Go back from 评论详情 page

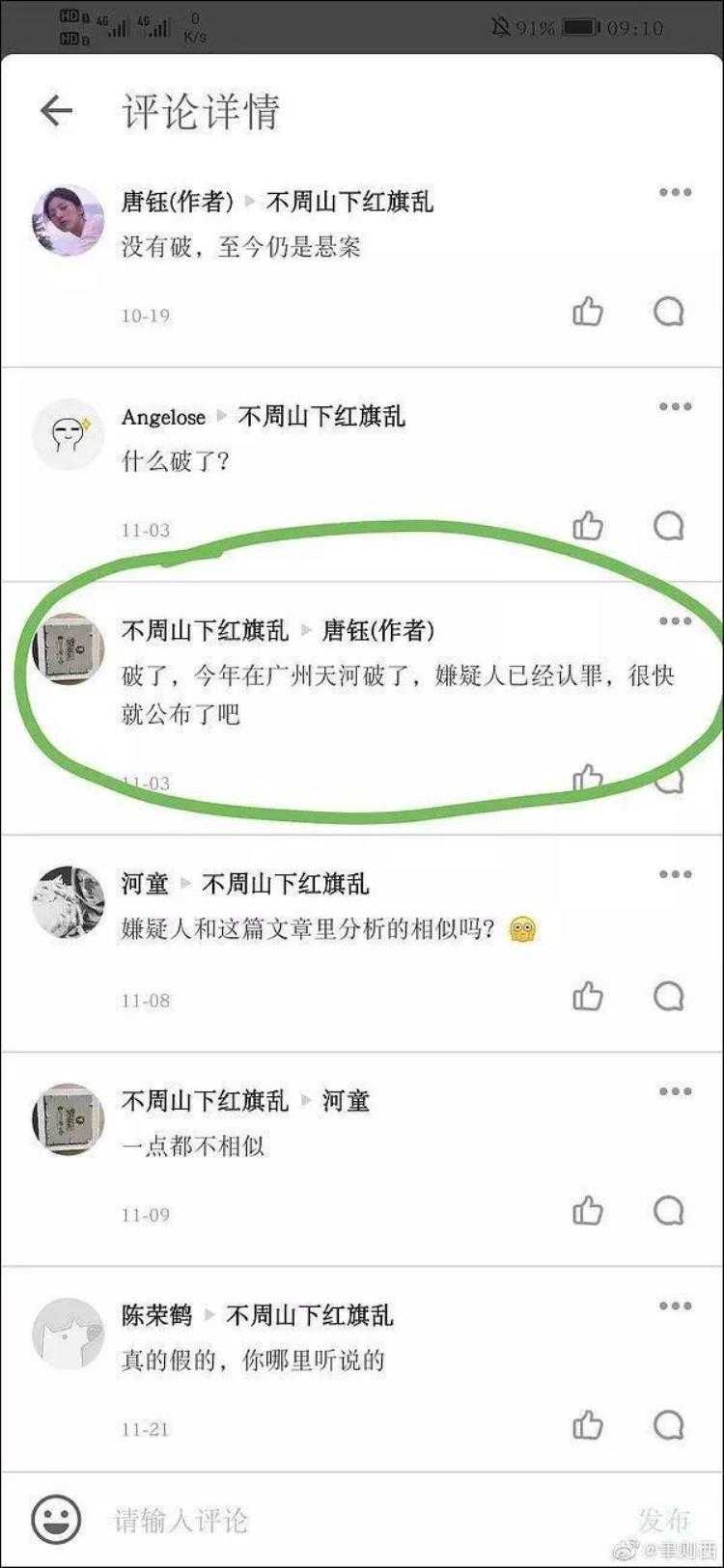pos(57,111)
